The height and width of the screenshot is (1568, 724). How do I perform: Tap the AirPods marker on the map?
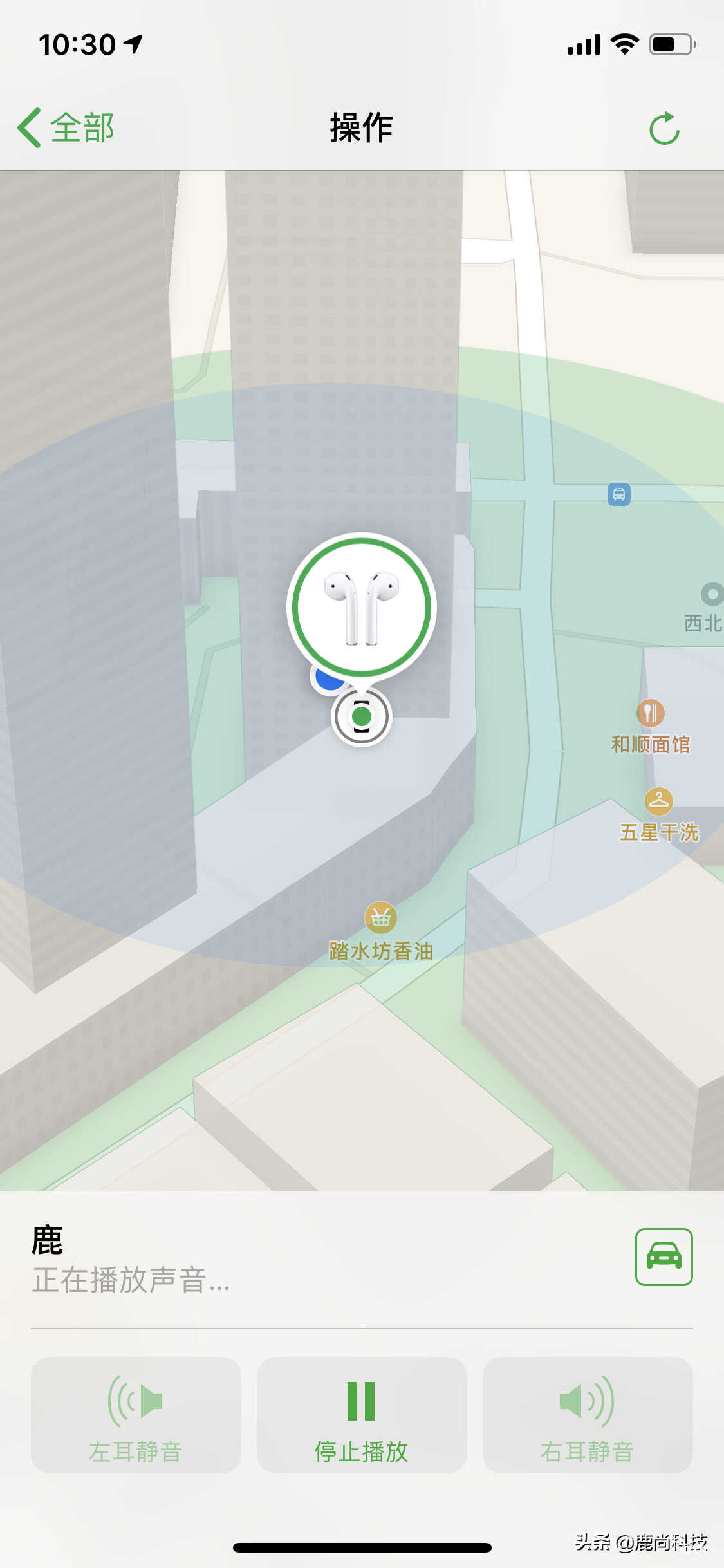pyautogui.click(x=362, y=607)
